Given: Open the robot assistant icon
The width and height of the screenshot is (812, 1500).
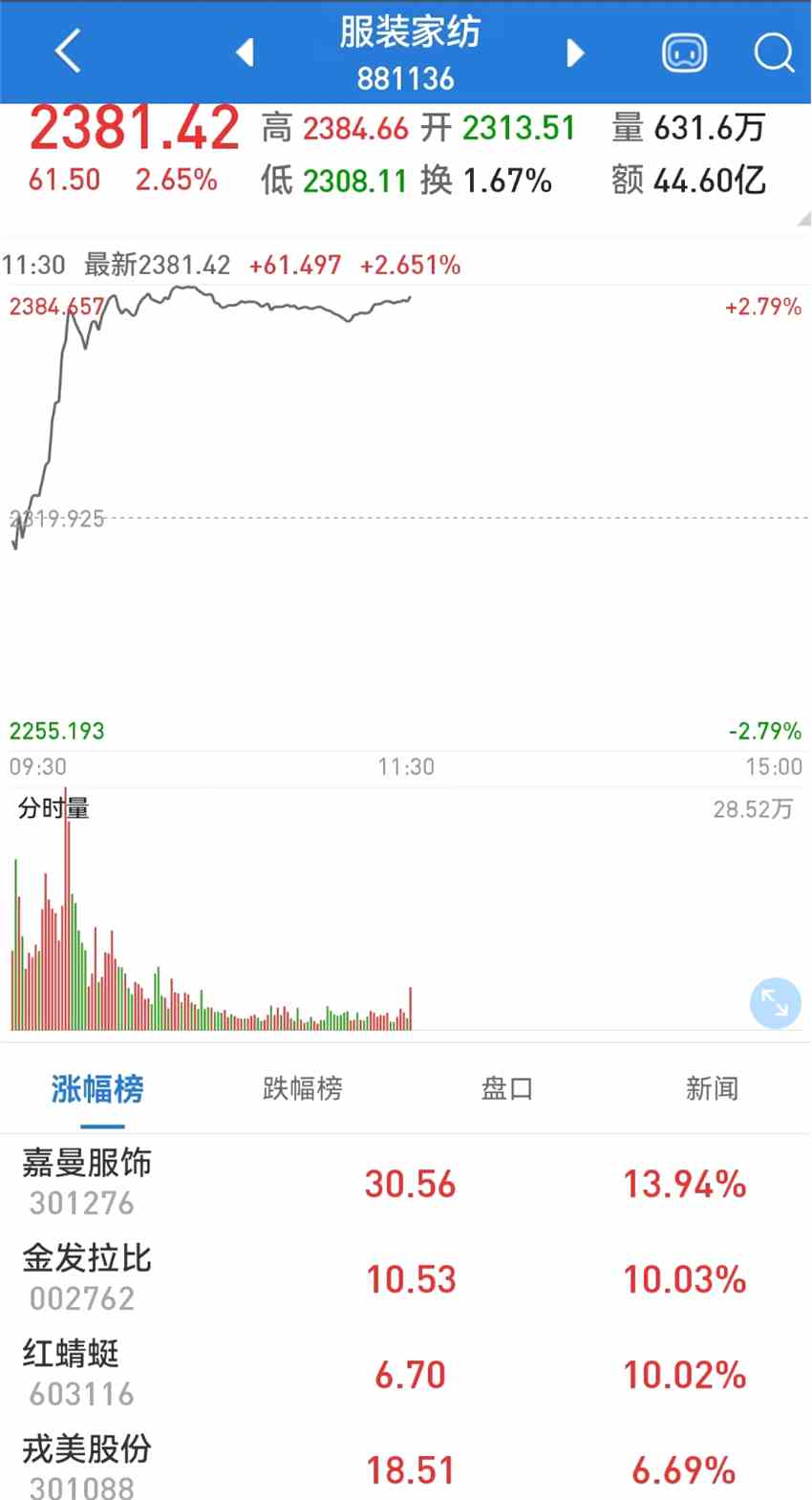Looking at the screenshot, I should coord(684,53).
